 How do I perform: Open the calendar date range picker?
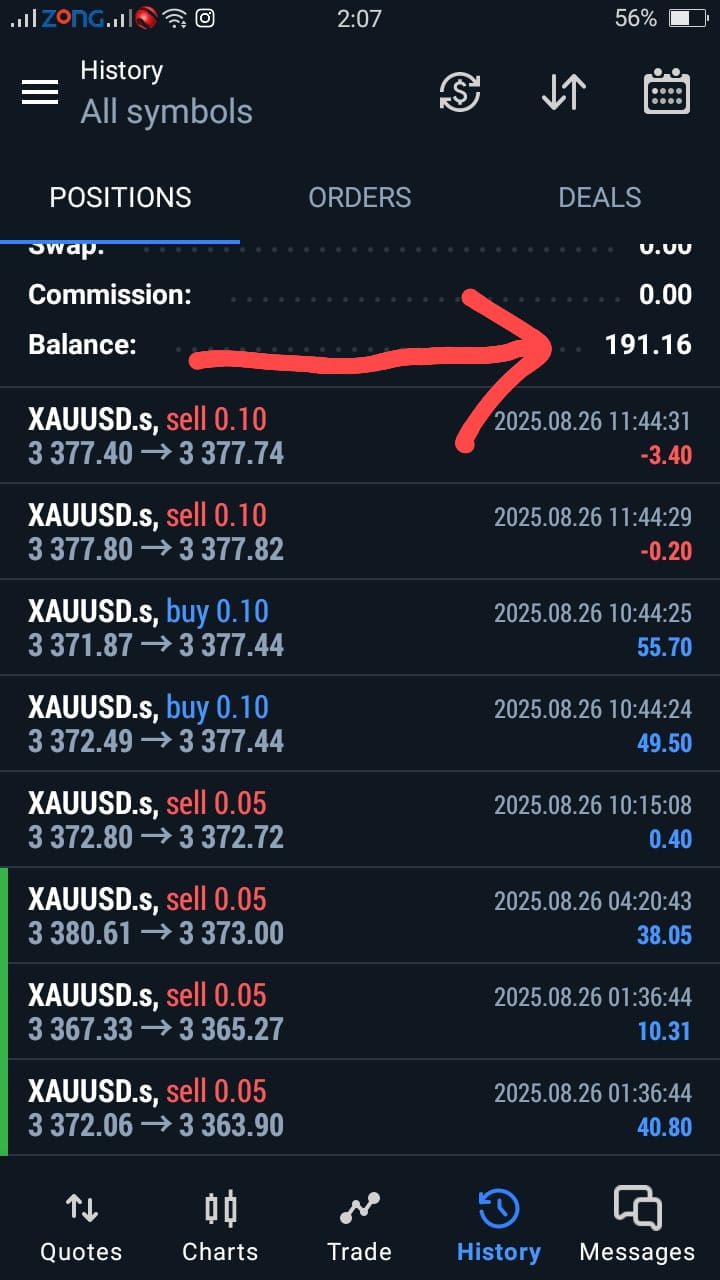click(666, 92)
